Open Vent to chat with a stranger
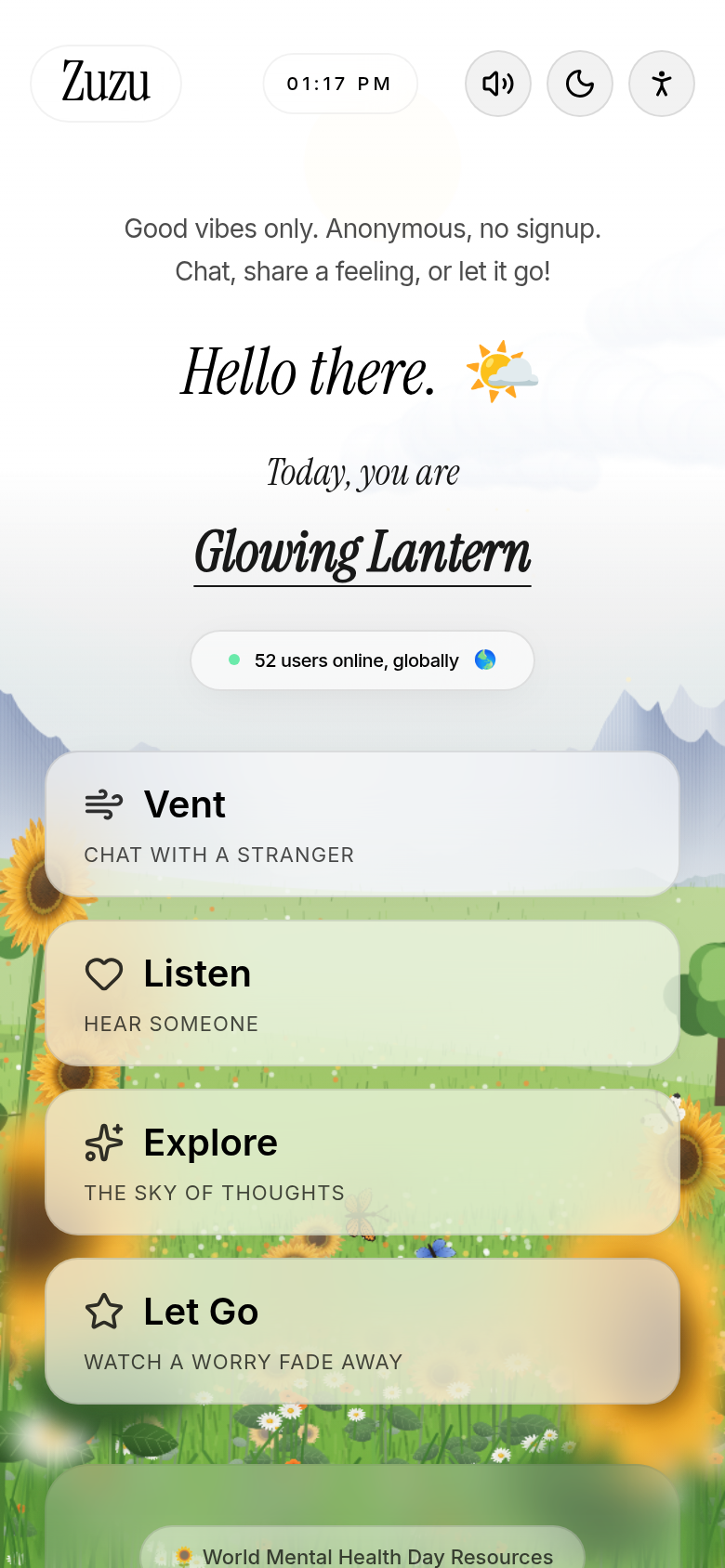Image resolution: width=725 pixels, height=1568 pixels. pyautogui.click(x=362, y=824)
